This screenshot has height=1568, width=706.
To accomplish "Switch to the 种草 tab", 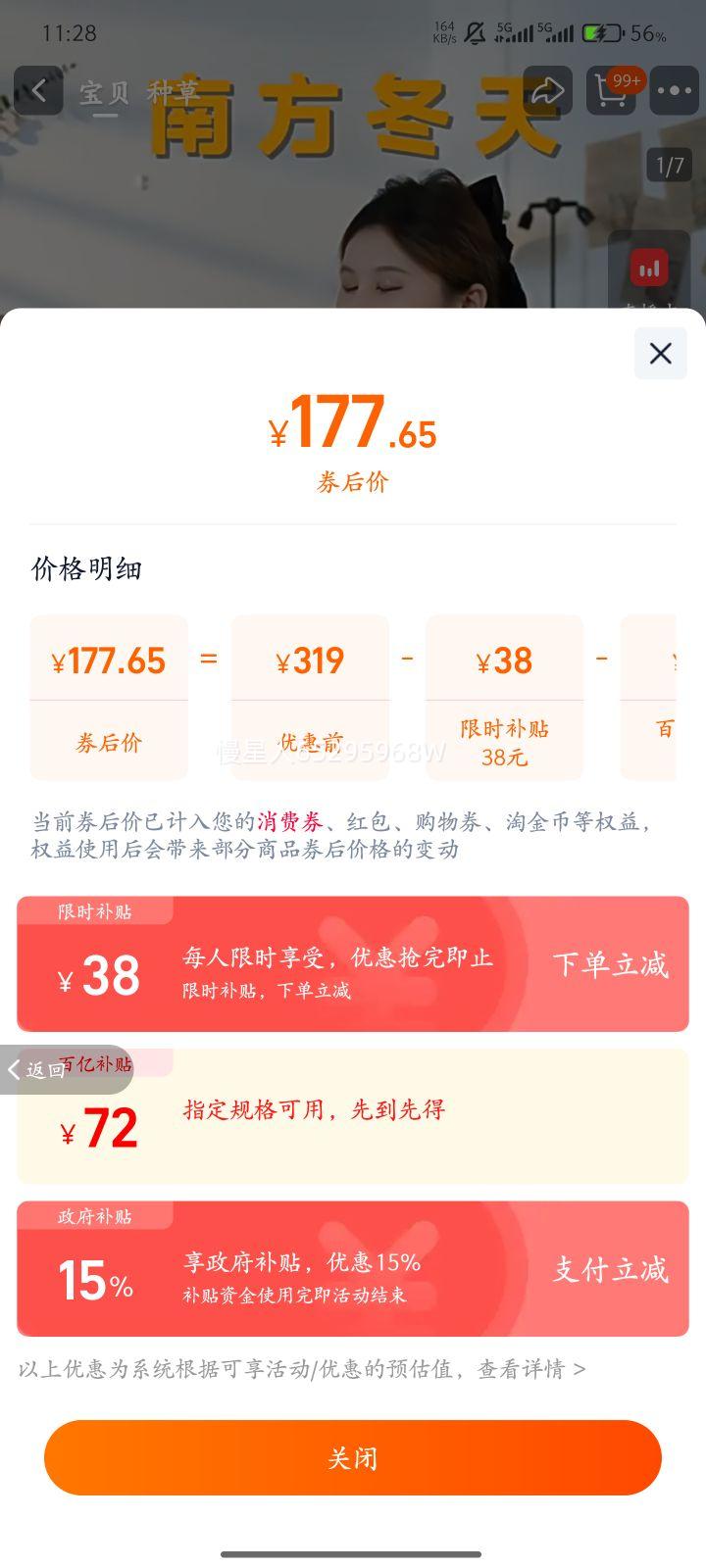I will point(172,90).
